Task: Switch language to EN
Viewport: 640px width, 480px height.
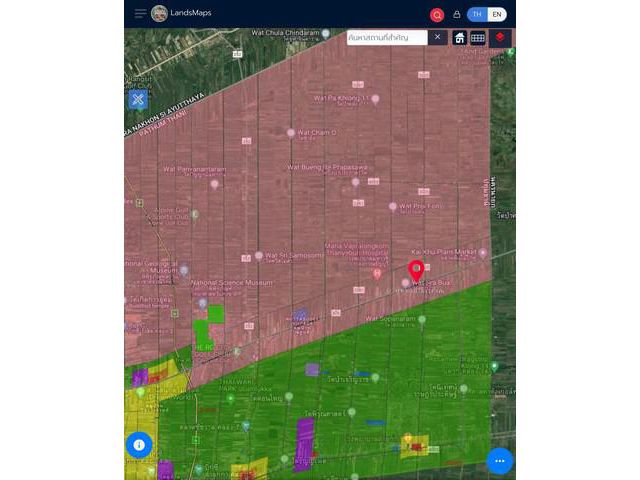Action: click(497, 14)
